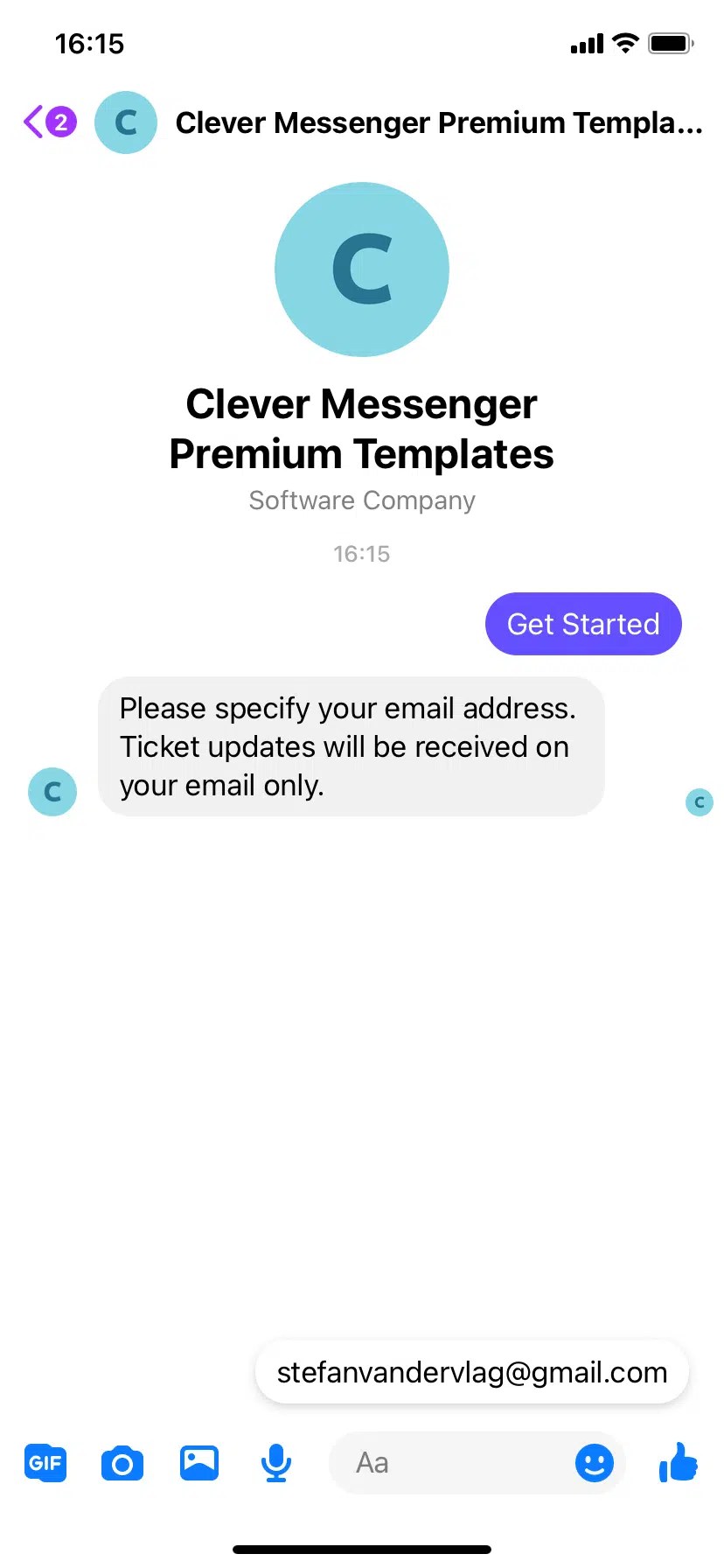Open the emoji picker smiley
724x1568 pixels.
[595, 1463]
